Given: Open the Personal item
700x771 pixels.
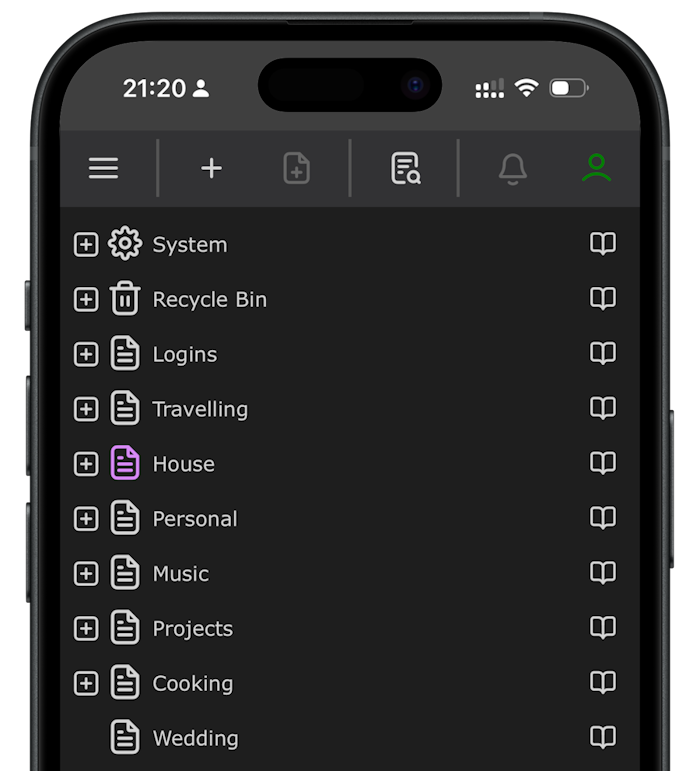Looking at the screenshot, I should (194, 519).
